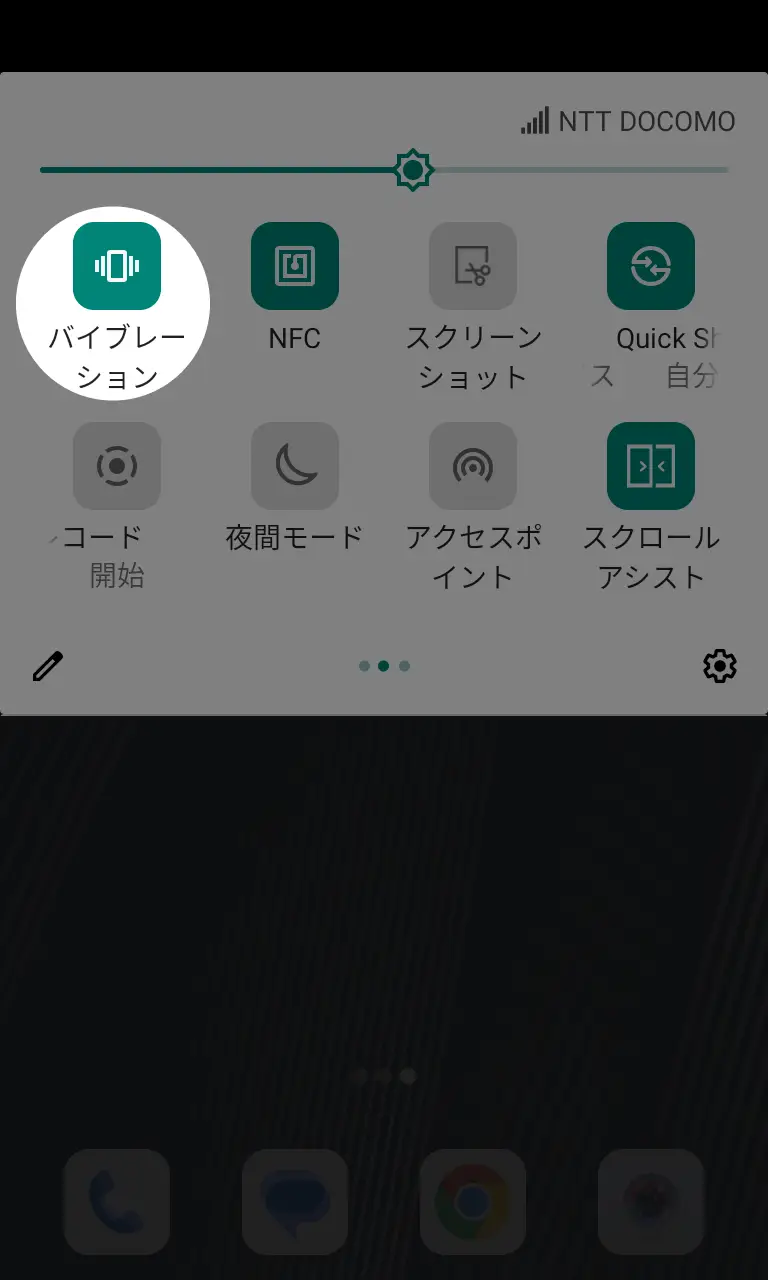Toggle the Quick Share tile
Screen dimensions: 768x1280
click(651, 266)
